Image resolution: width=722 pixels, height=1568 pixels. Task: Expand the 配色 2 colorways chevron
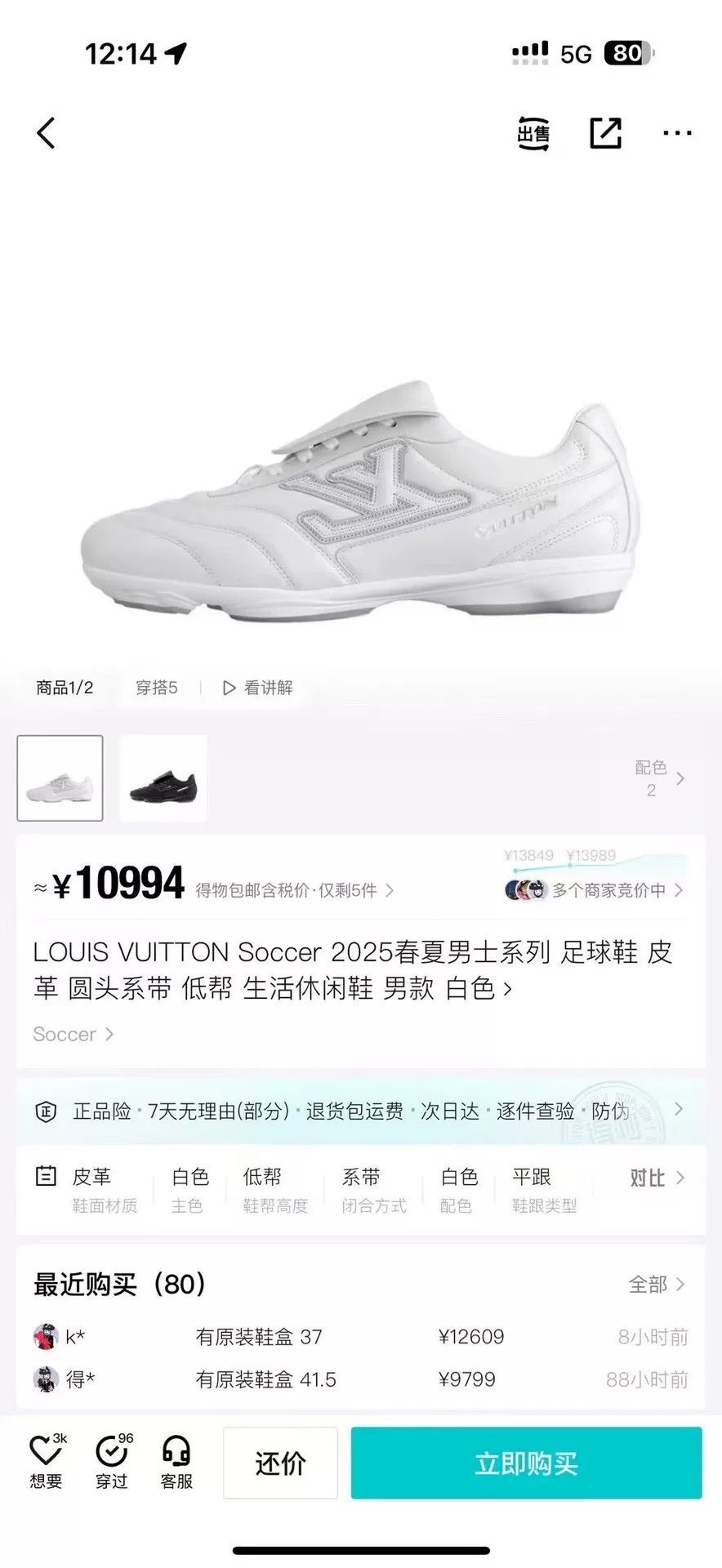(660, 778)
